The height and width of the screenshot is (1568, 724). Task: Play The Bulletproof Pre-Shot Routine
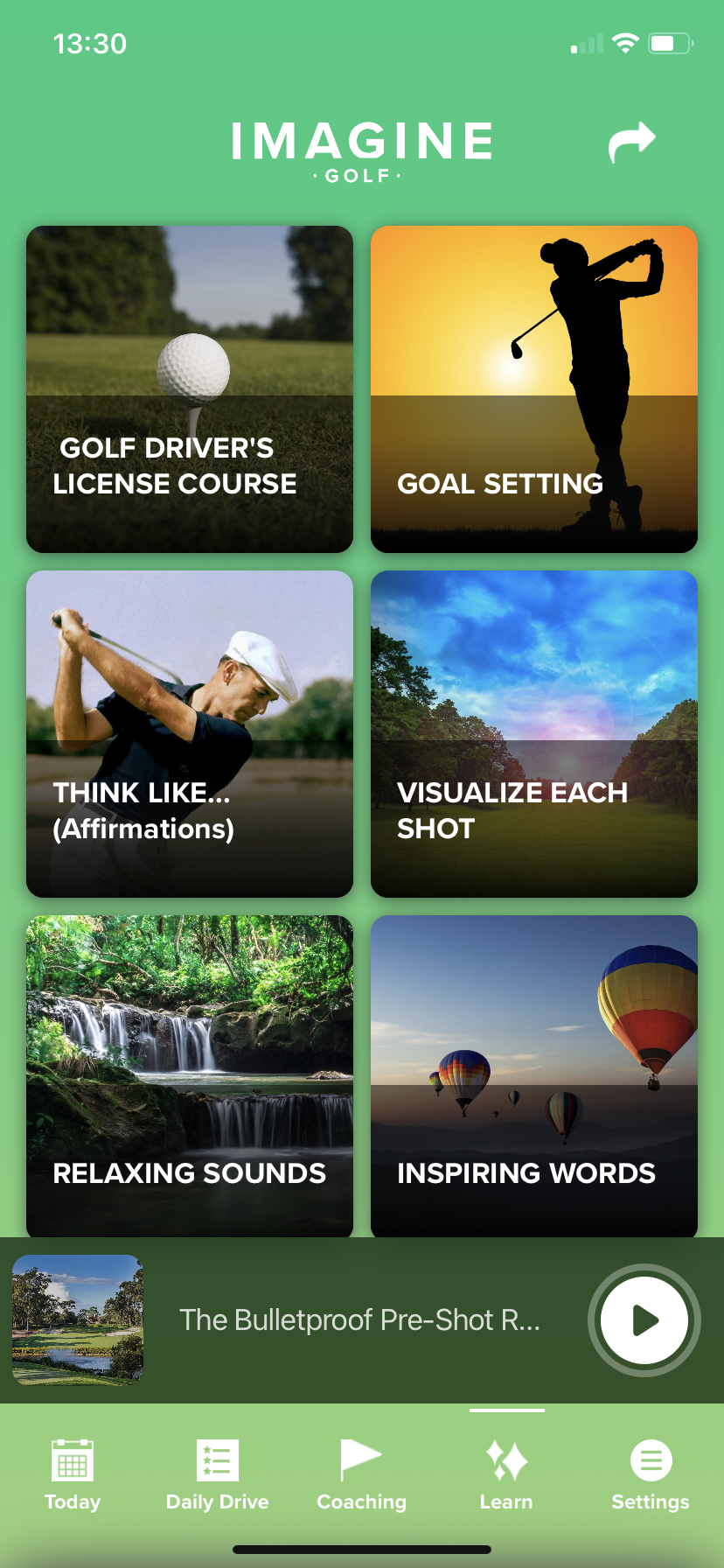[644, 1320]
